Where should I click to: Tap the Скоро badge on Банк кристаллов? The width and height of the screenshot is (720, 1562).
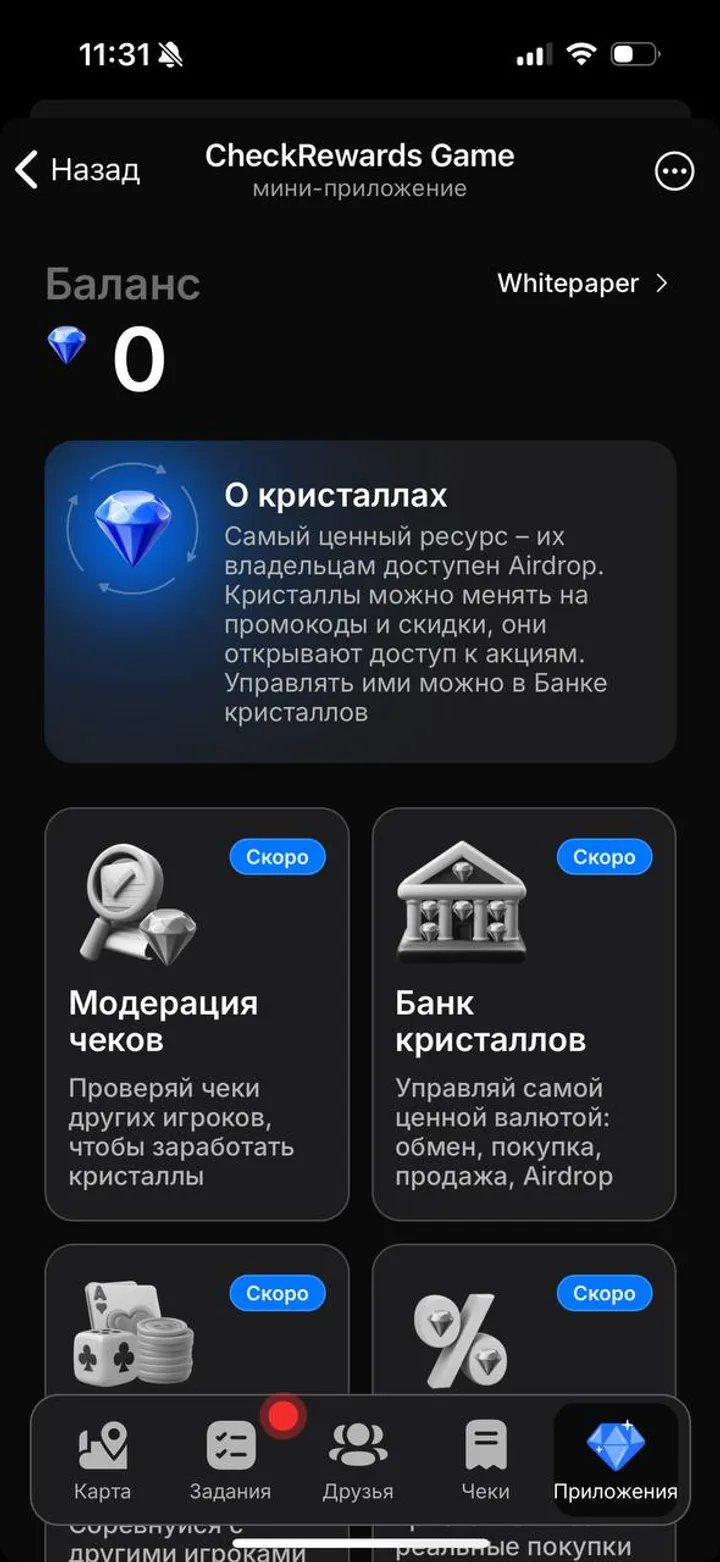pos(604,856)
